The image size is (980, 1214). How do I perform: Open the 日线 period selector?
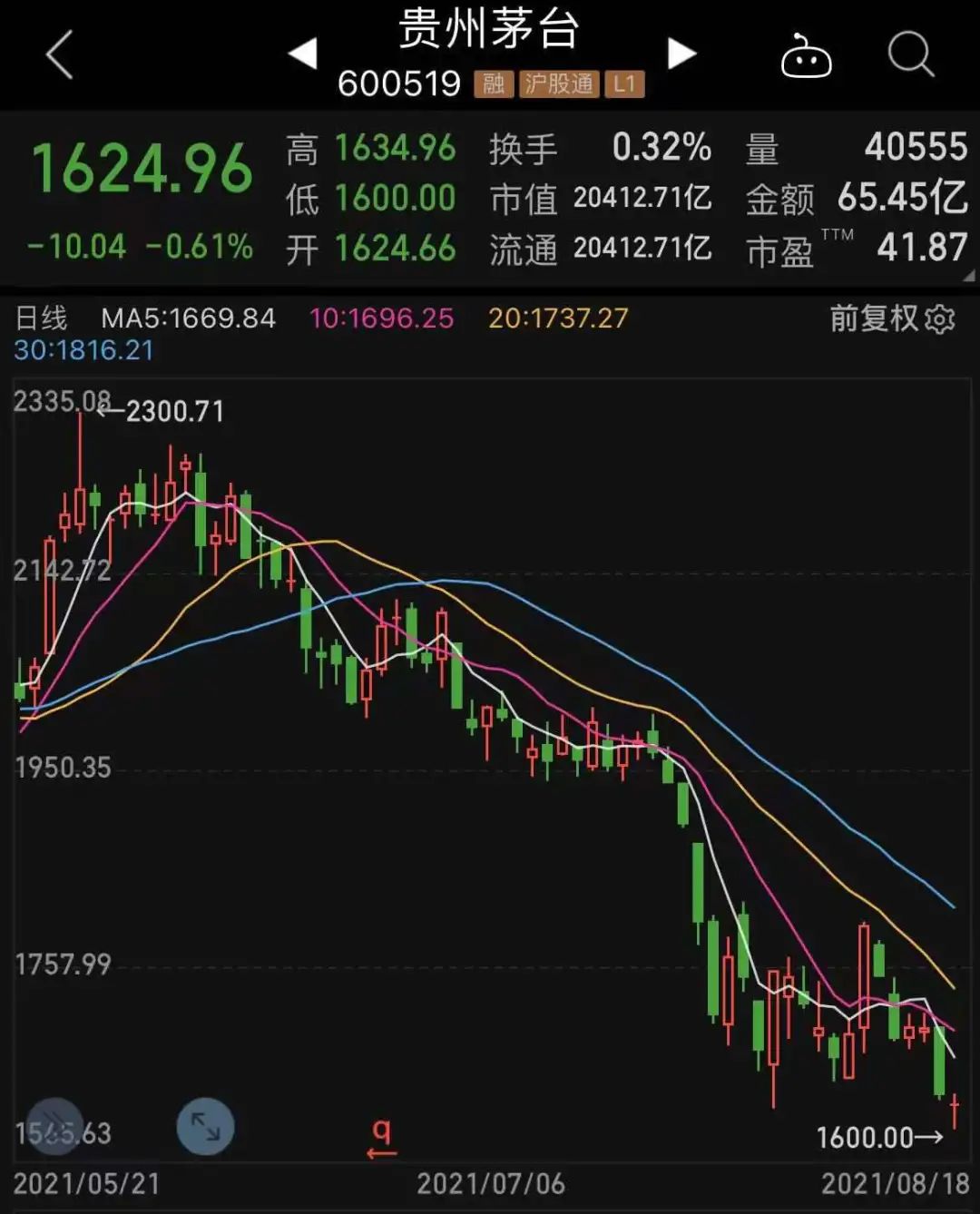[41, 318]
